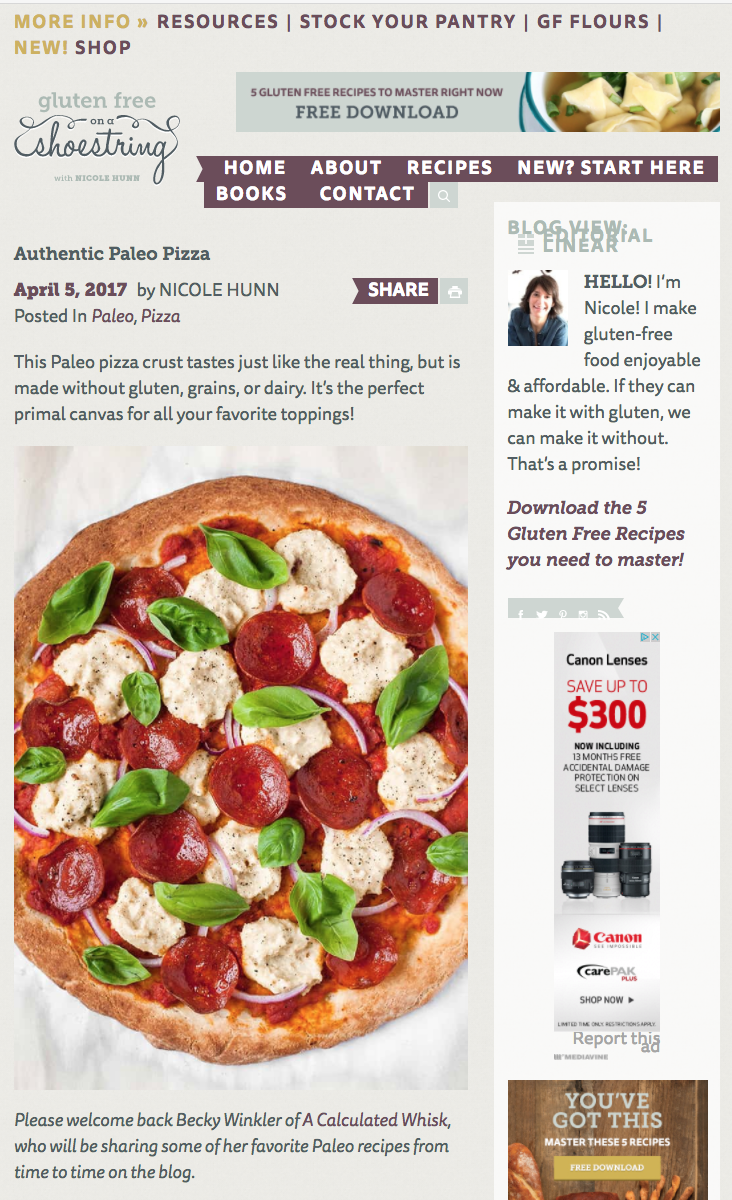The image size is (732, 1200).
Task: Share this pizza post
Action: coord(397,290)
